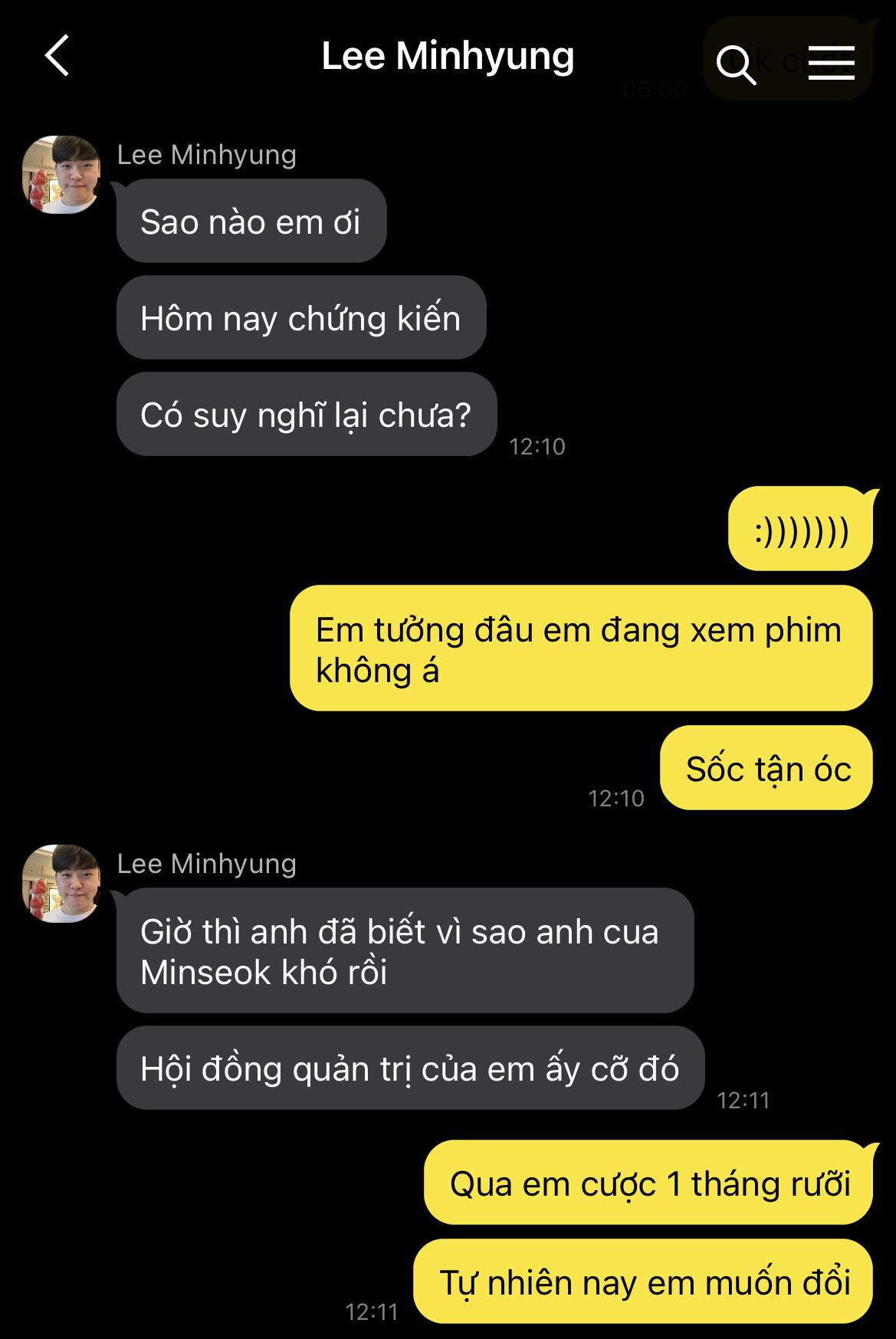This screenshot has height=1339, width=896.
Task: Search within this conversation
Action: pyautogui.click(x=736, y=63)
